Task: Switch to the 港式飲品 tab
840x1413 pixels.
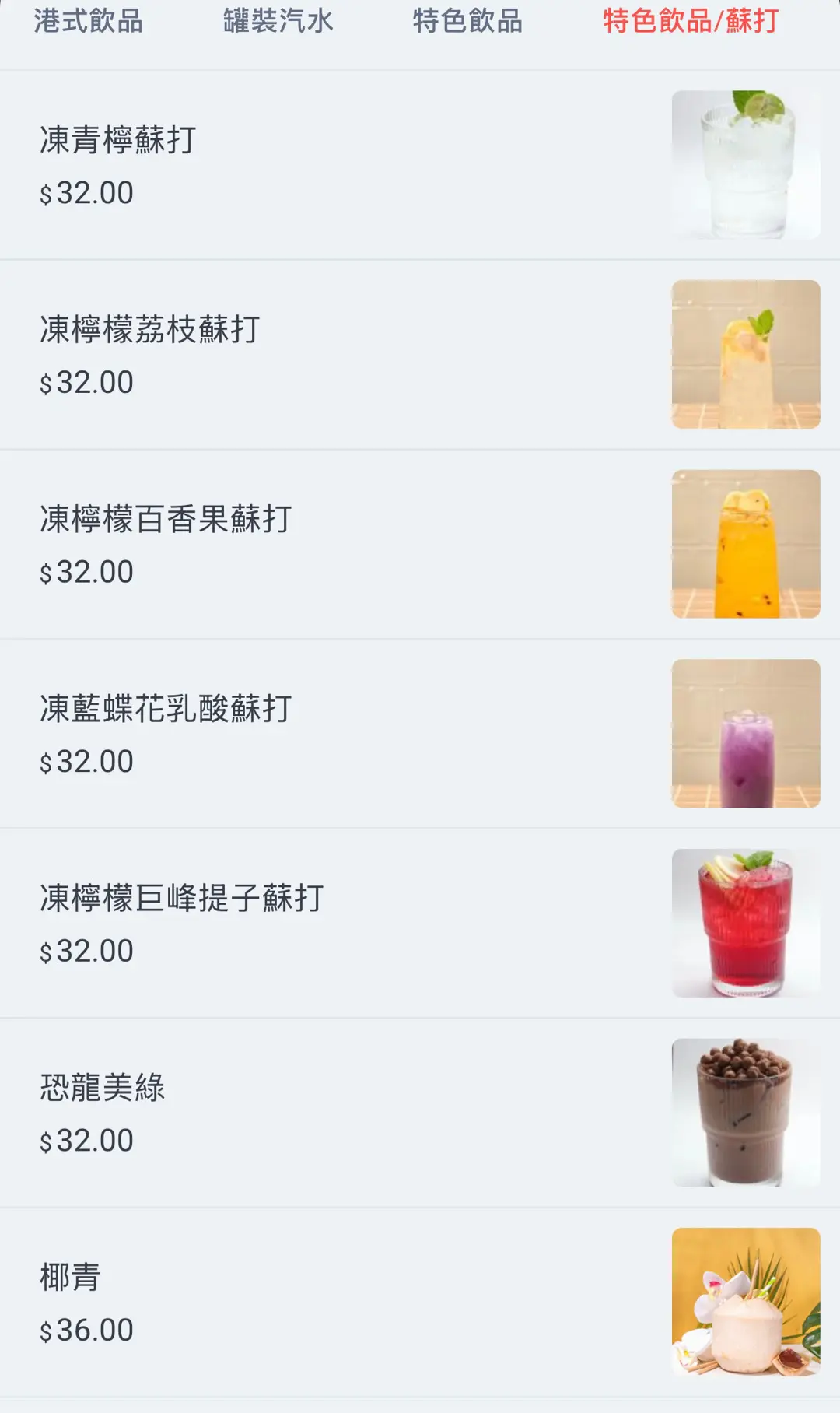Action: click(88, 22)
